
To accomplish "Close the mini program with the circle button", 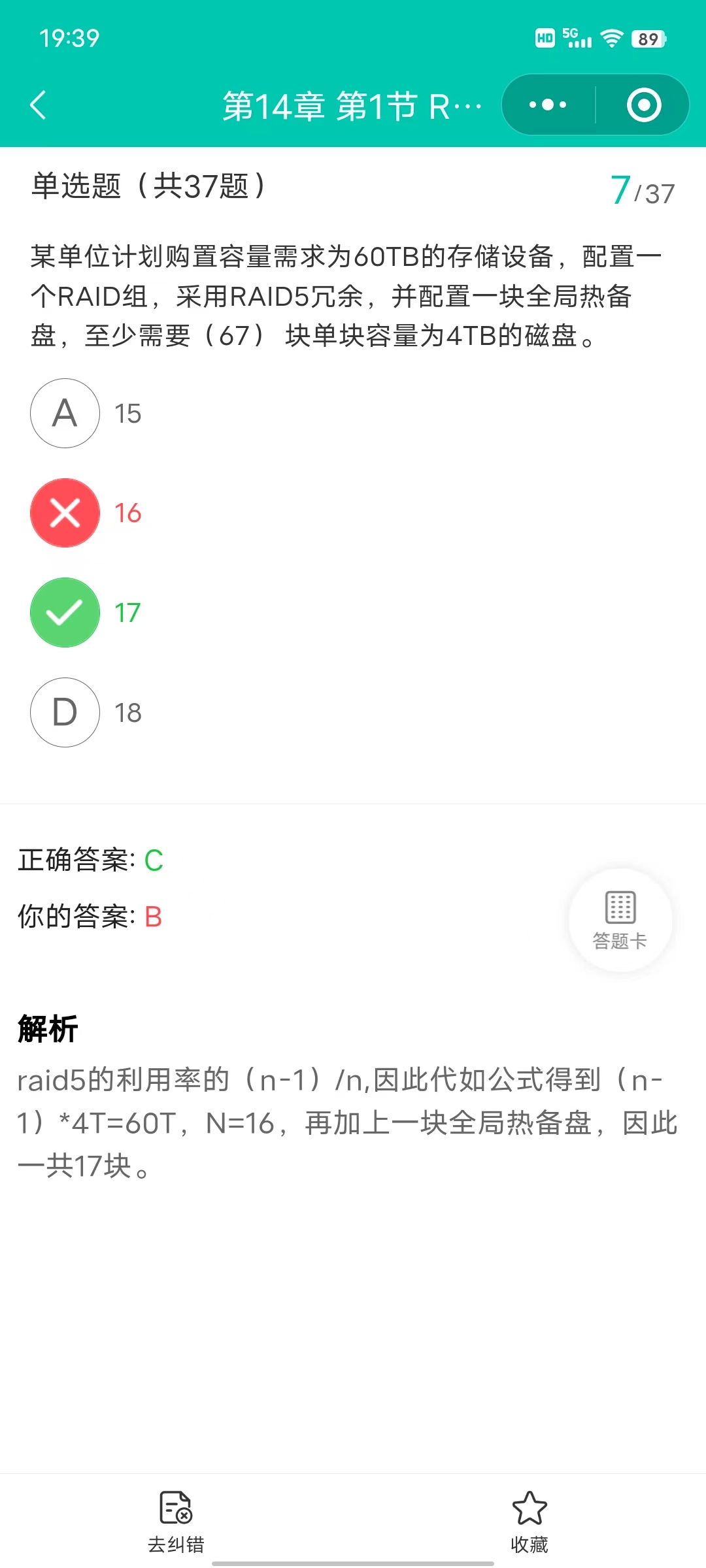I will pos(644,105).
